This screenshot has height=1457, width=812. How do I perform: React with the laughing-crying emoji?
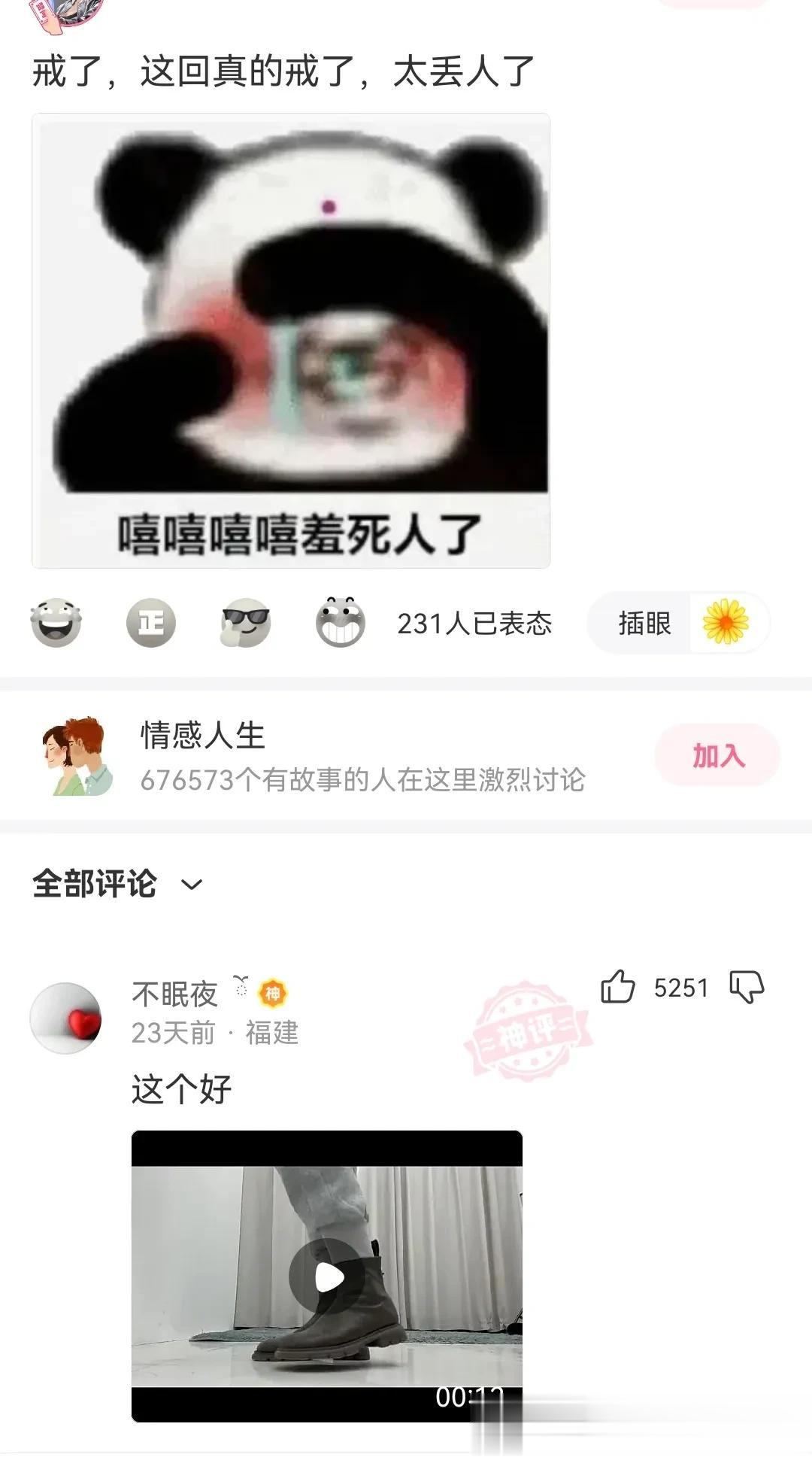coord(56,623)
